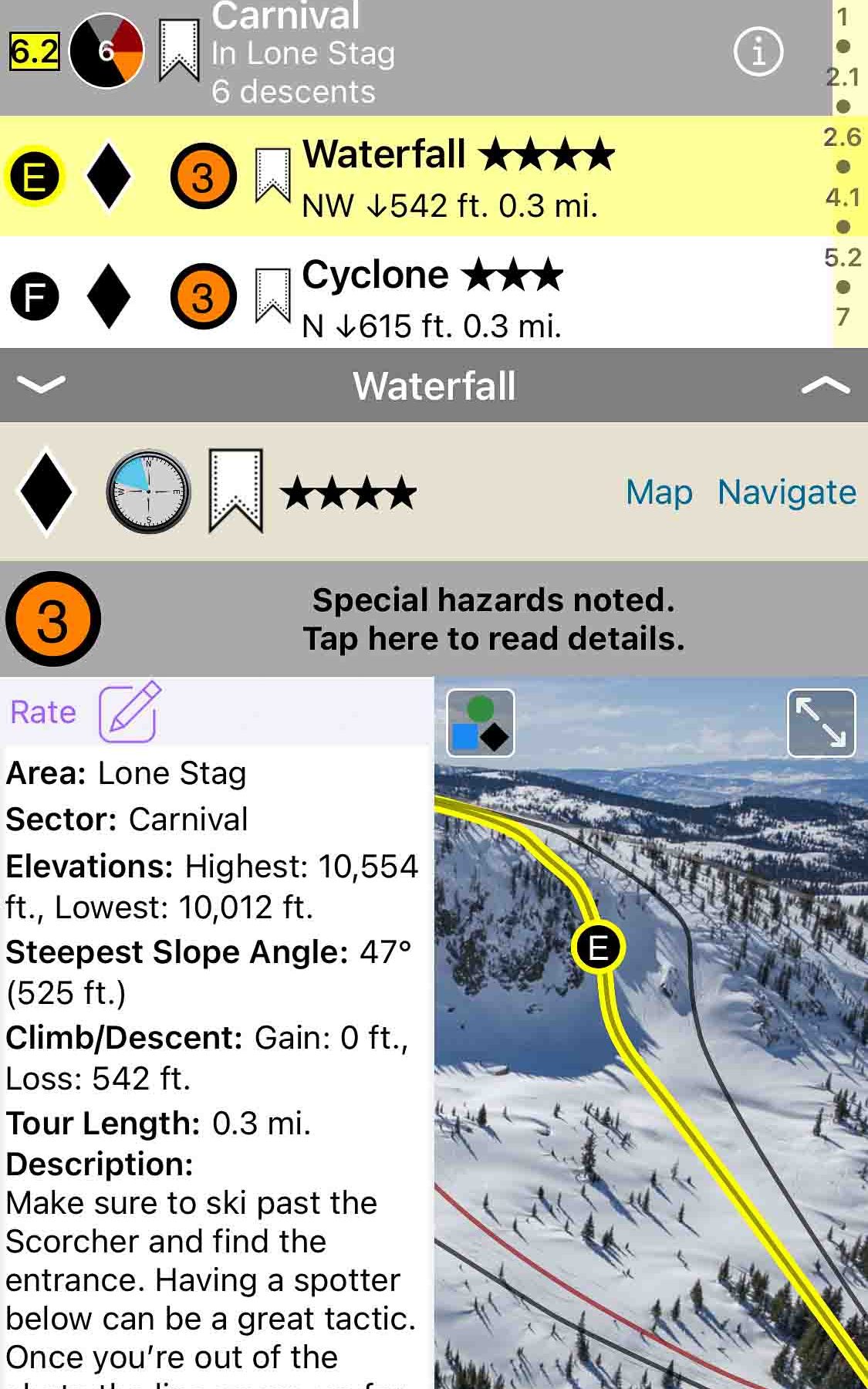Viewport: 868px width, 1389px height.
Task: Expand the photo to full screen
Action: tap(821, 723)
